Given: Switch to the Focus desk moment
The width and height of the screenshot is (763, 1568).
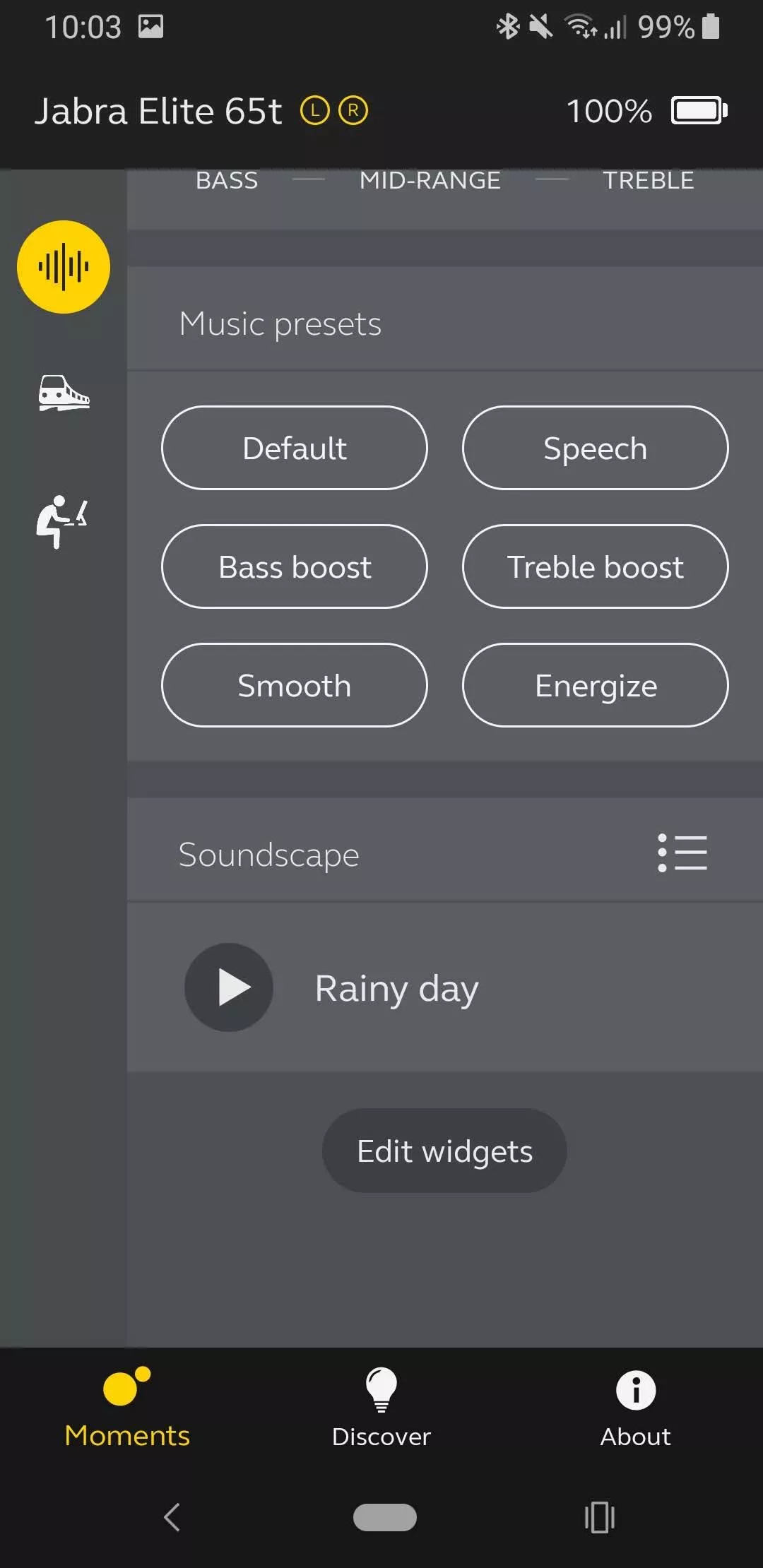Looking at the screenshot, I should (x=62, y=521).
